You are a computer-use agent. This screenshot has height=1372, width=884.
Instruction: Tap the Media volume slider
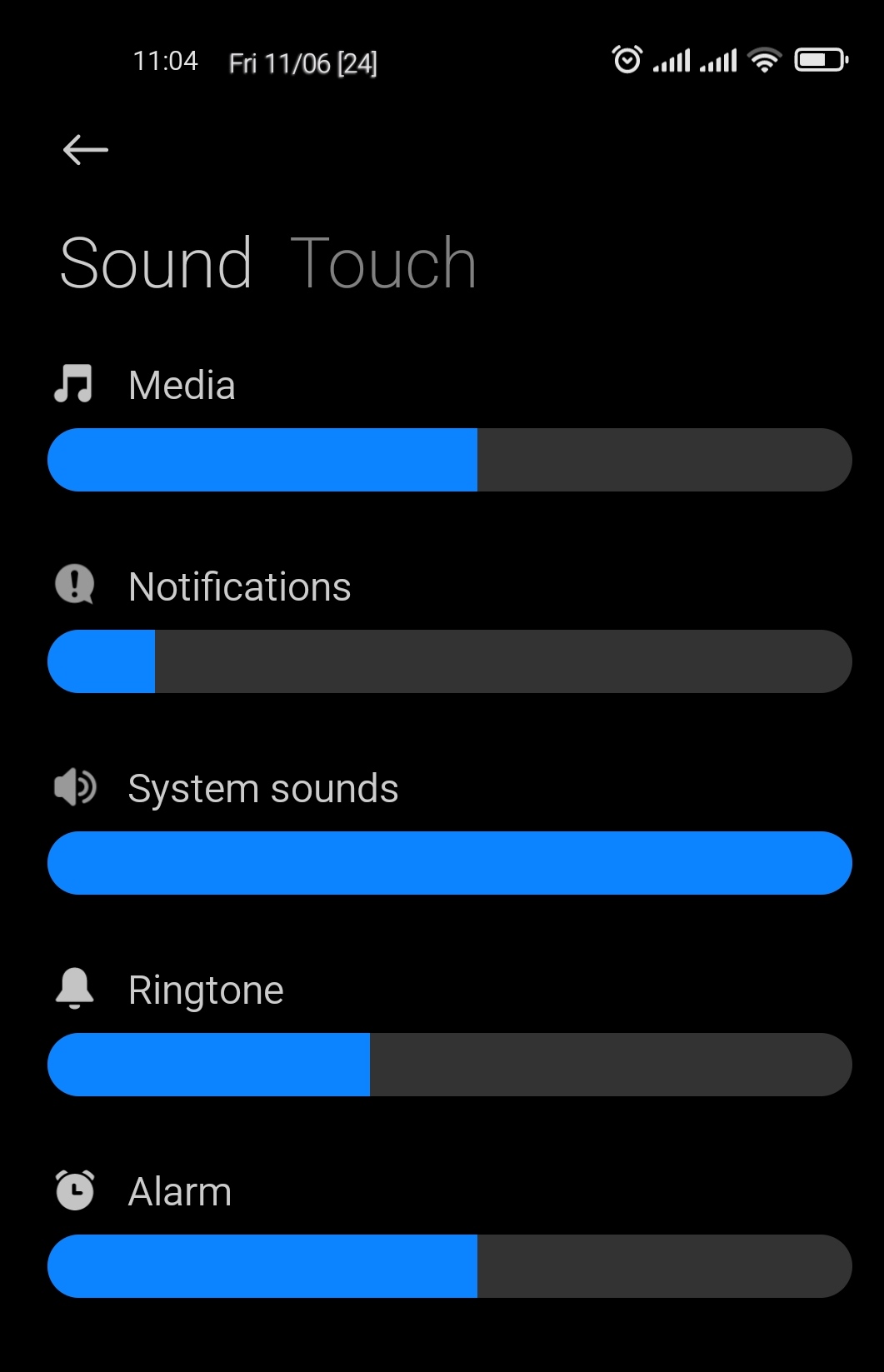(450, 460)
